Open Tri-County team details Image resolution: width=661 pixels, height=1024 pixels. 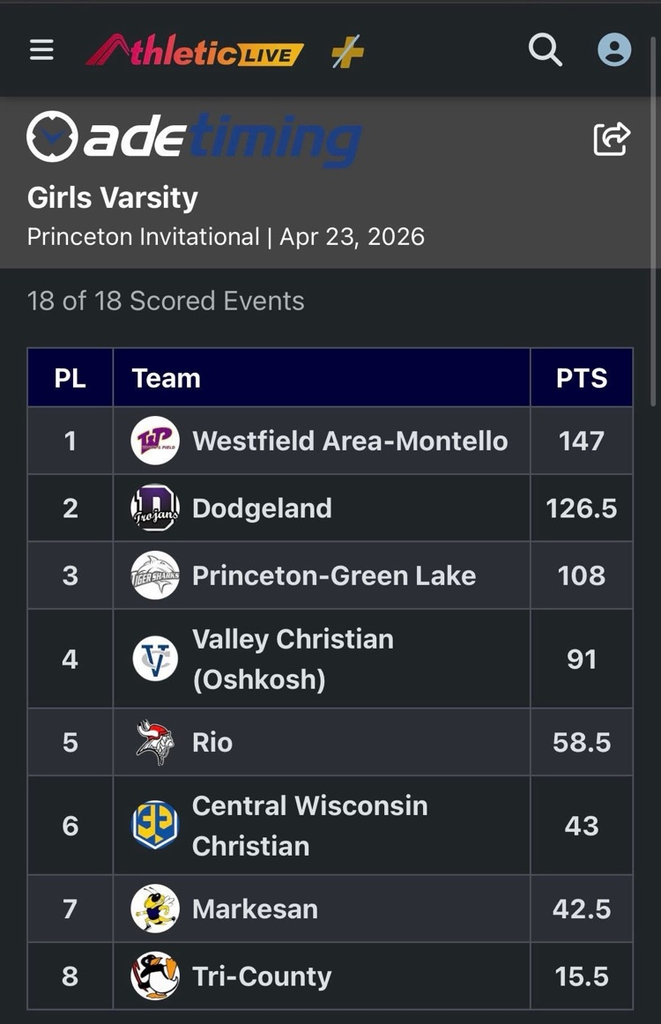[x=261, y=976]
